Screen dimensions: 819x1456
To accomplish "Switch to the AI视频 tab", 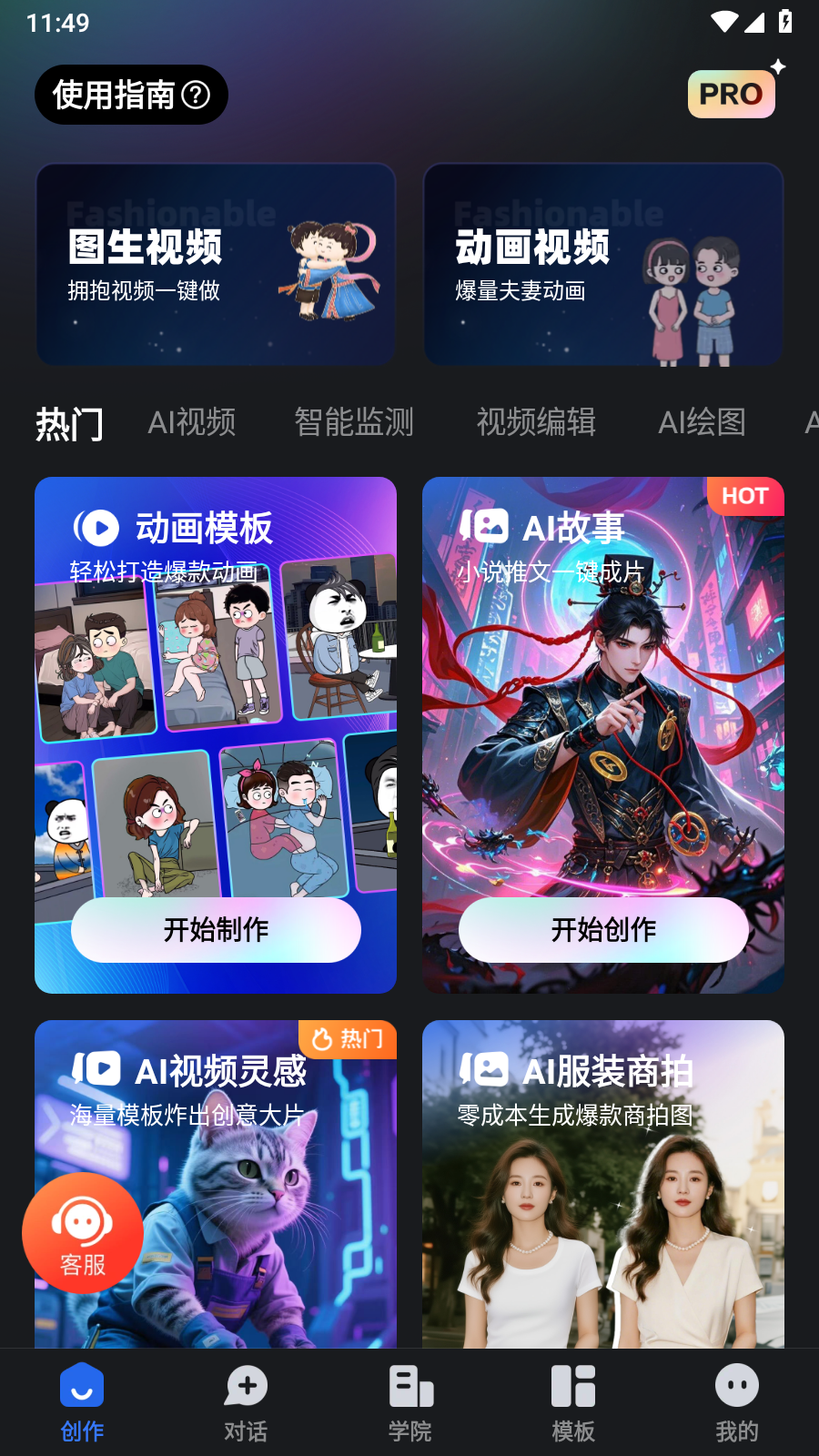I will click(x=193, y=422).
